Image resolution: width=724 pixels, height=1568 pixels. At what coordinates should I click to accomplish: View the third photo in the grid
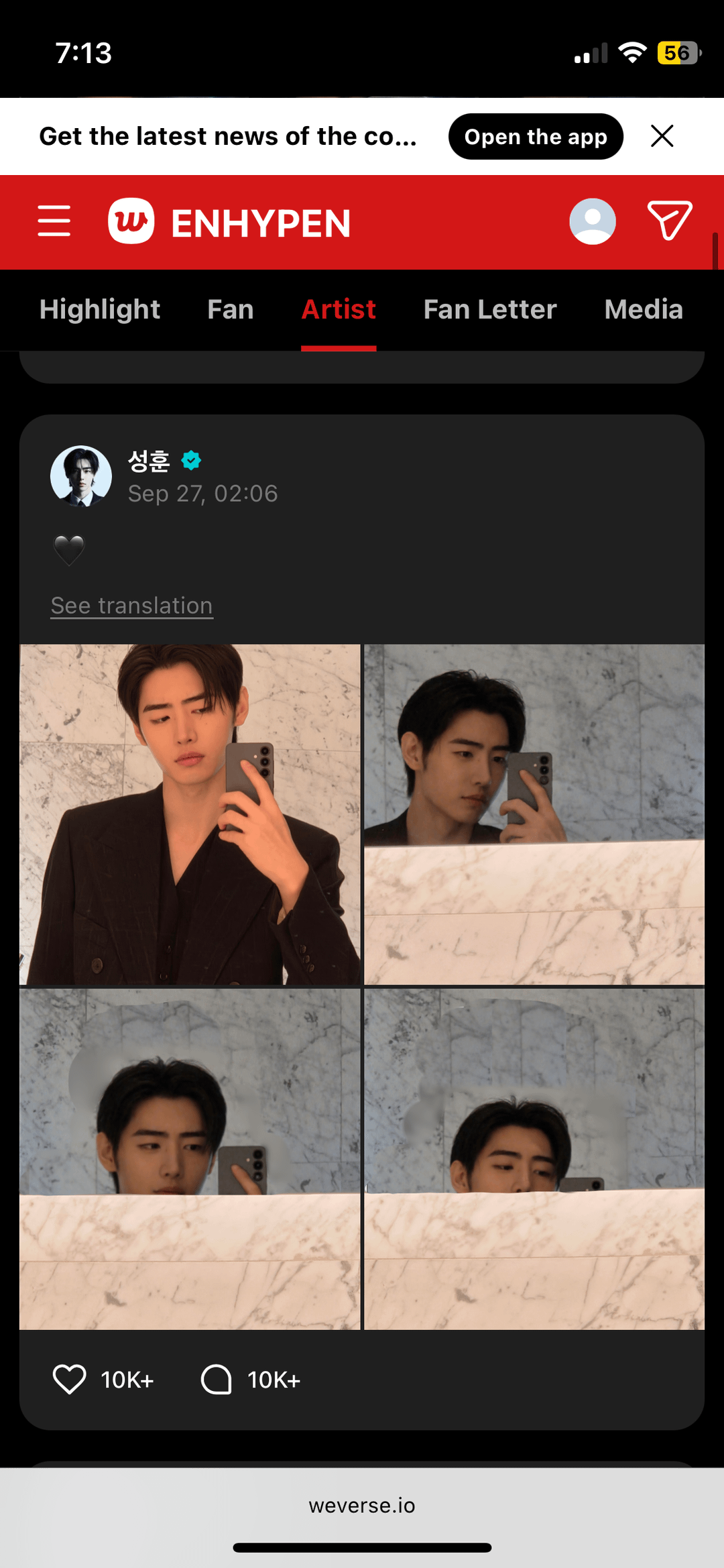tap(190, 1159)
